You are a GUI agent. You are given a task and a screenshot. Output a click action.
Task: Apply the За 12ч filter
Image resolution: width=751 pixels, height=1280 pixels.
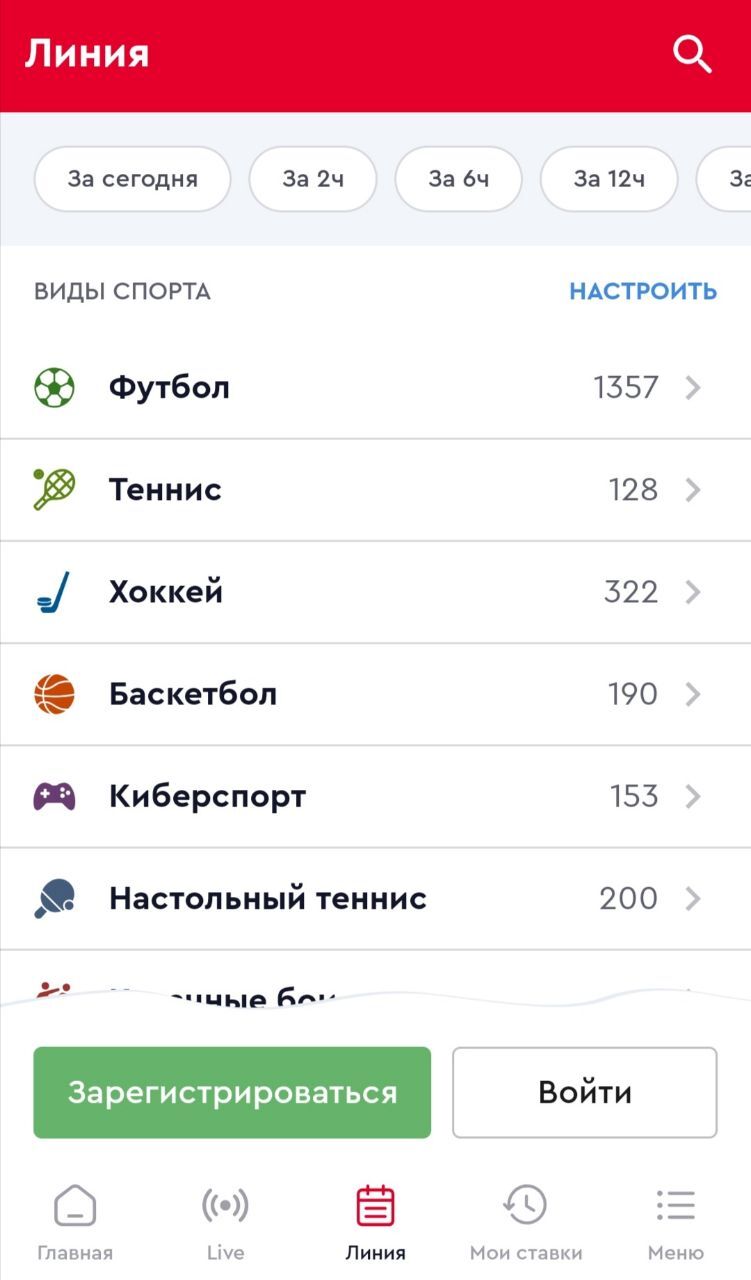click(x=609, y=179)
